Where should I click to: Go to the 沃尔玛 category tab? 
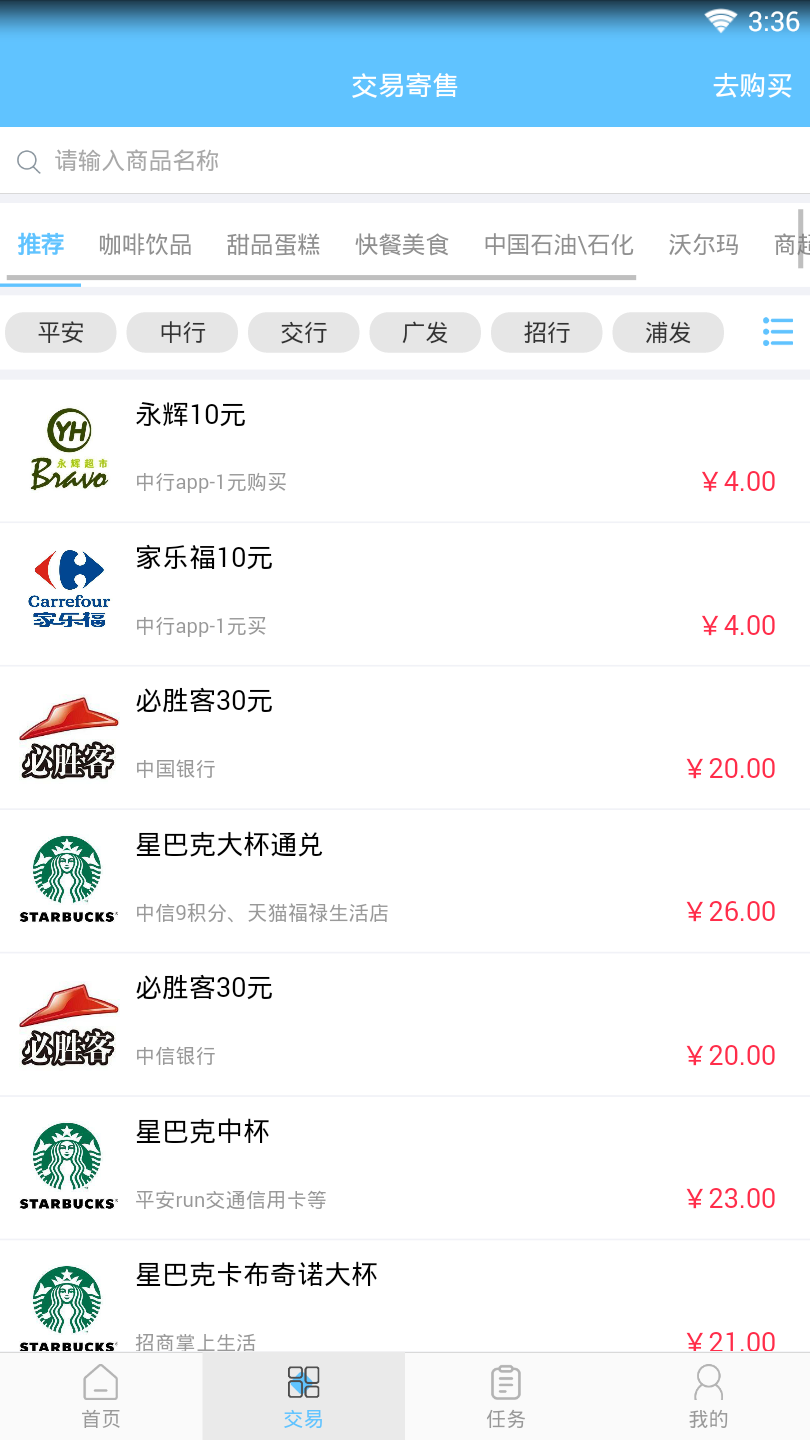tap(703, 245)
